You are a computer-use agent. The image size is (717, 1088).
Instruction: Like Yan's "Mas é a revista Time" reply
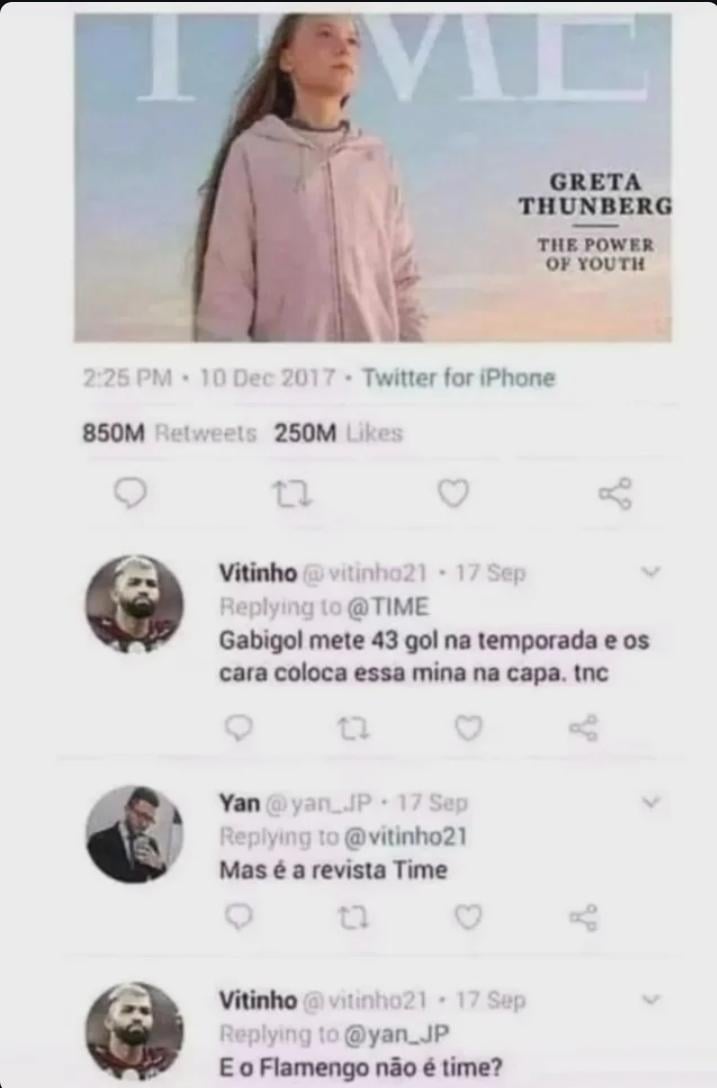[x=468, y=916]
